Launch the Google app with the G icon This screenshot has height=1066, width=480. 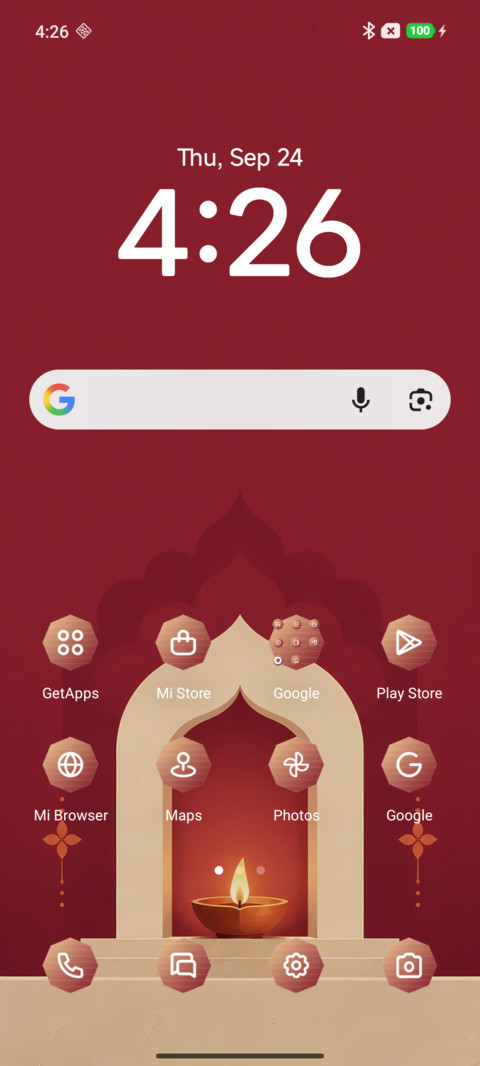[409, 765]
